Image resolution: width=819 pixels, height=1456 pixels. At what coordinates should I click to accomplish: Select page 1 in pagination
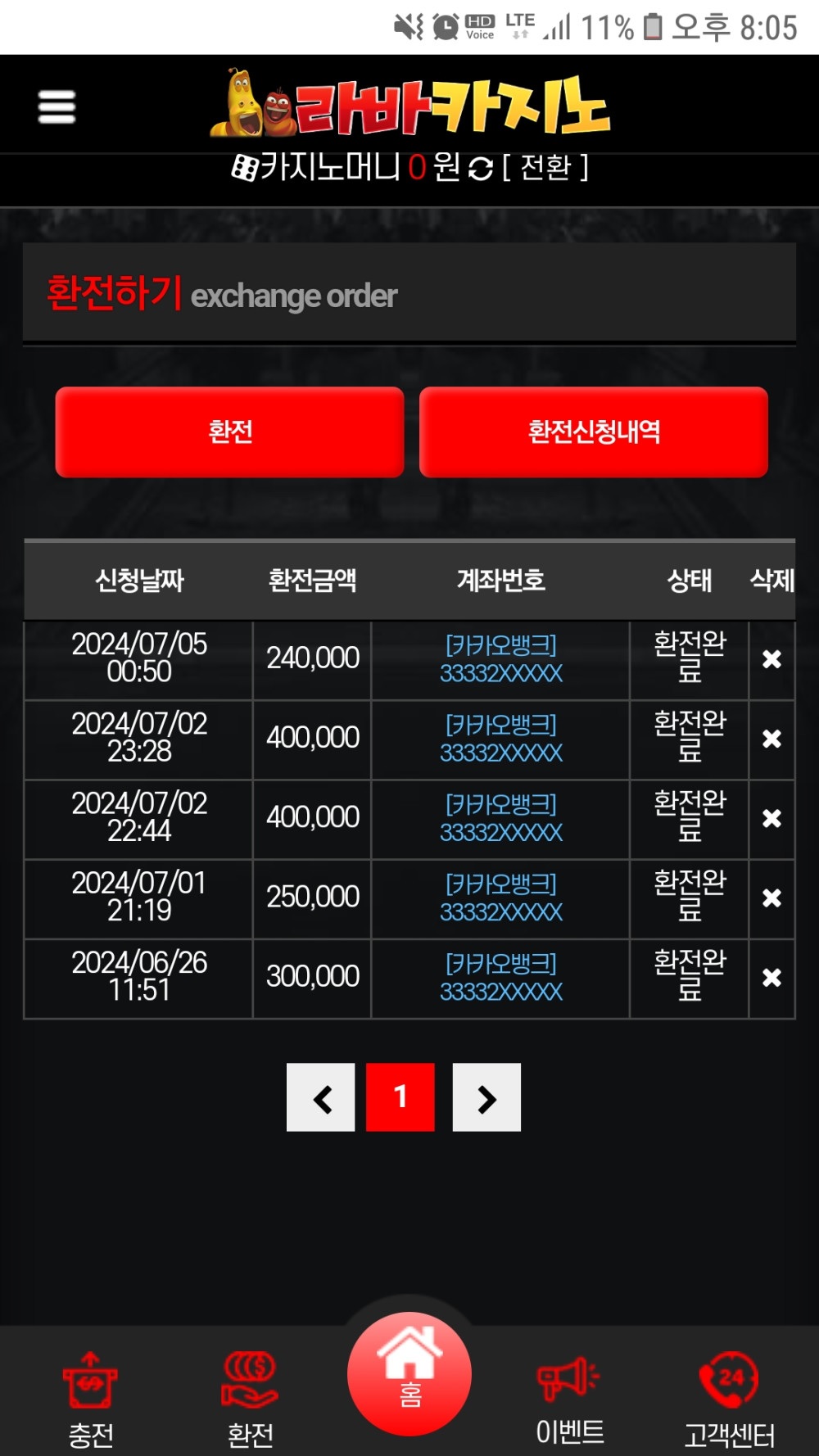coord(400,1097)
